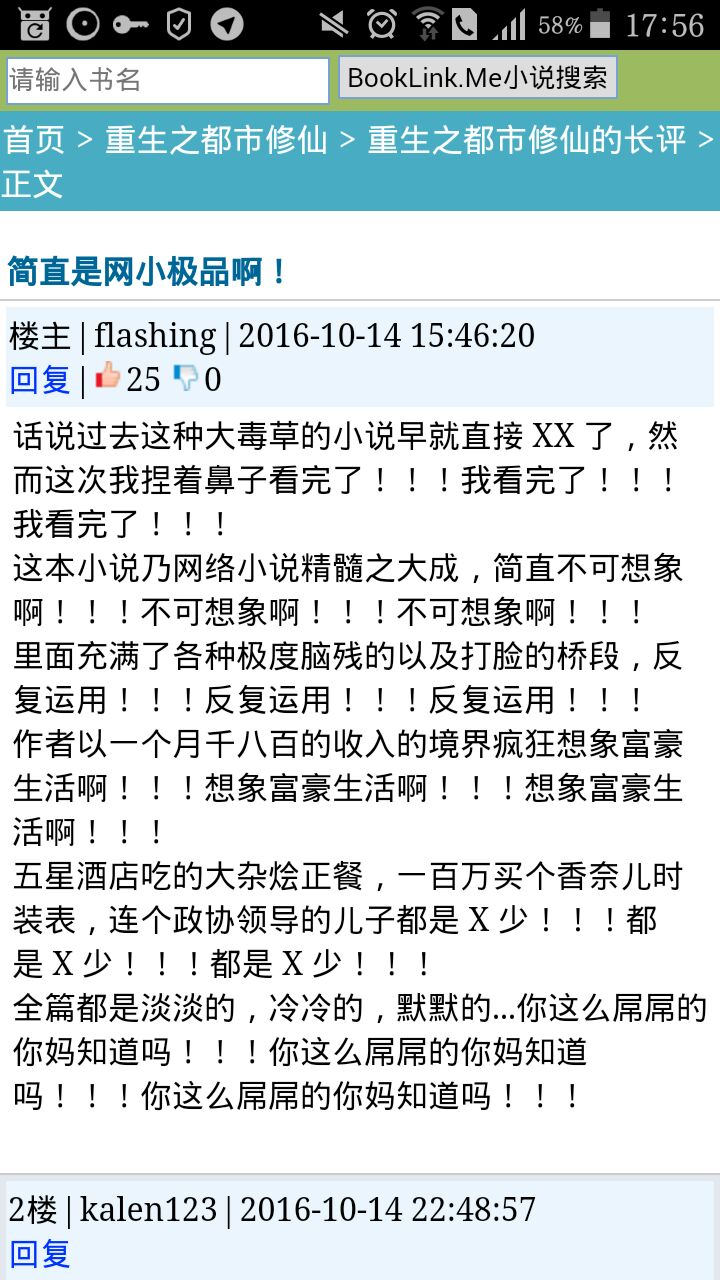Like flashing's post with the thumbs-up icon
The image size is (720, 1280).
[108, 378]
